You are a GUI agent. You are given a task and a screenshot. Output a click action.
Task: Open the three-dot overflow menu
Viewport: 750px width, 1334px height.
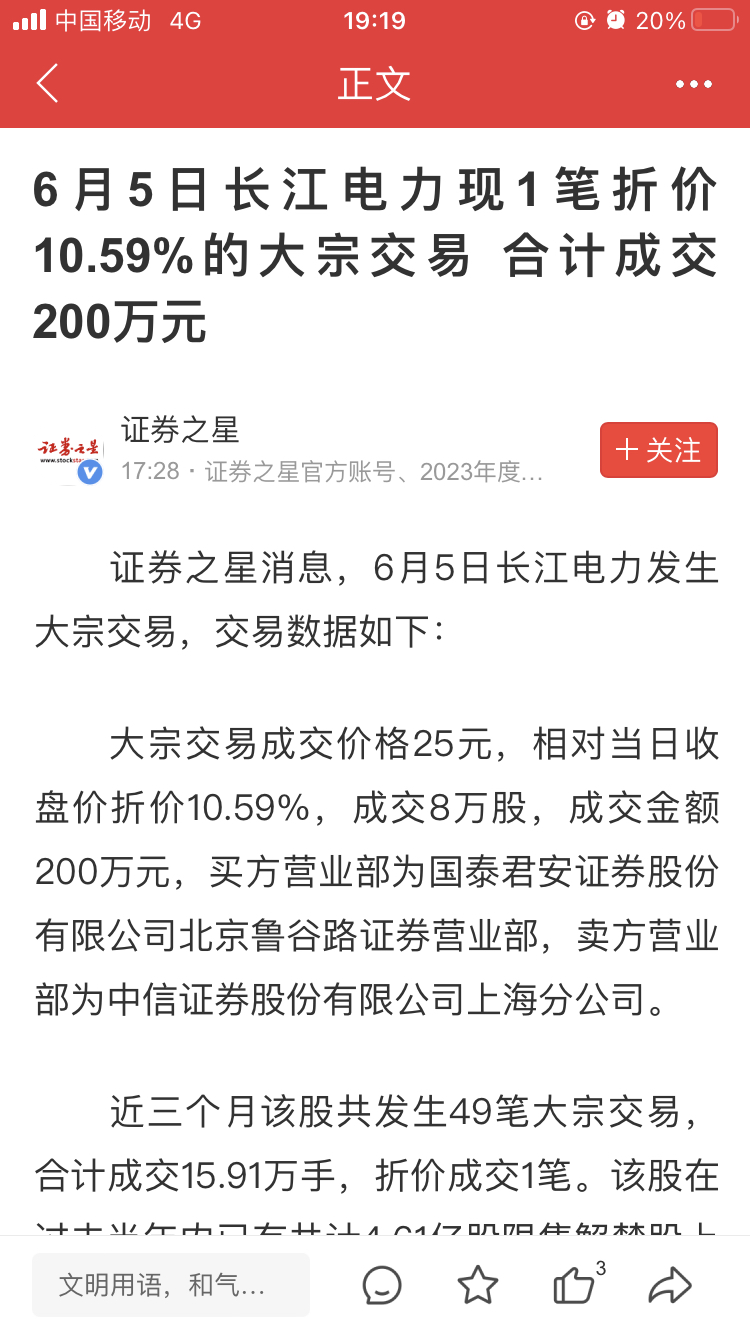[x=693, y=84]
